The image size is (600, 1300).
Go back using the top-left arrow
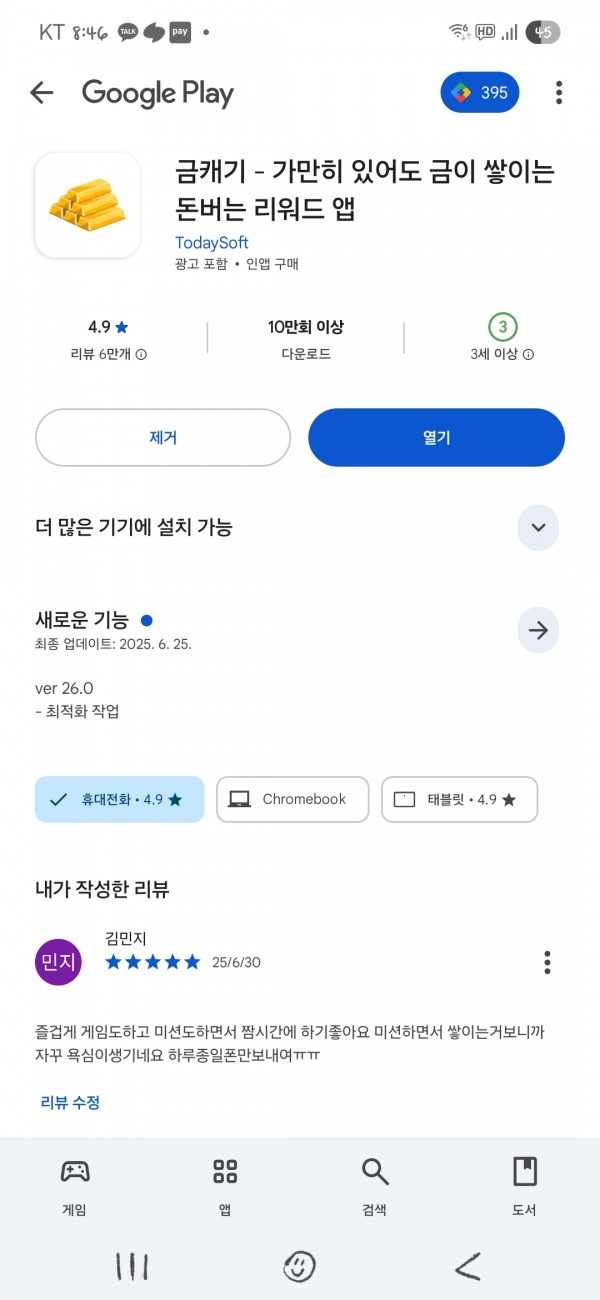pos(41,93)
